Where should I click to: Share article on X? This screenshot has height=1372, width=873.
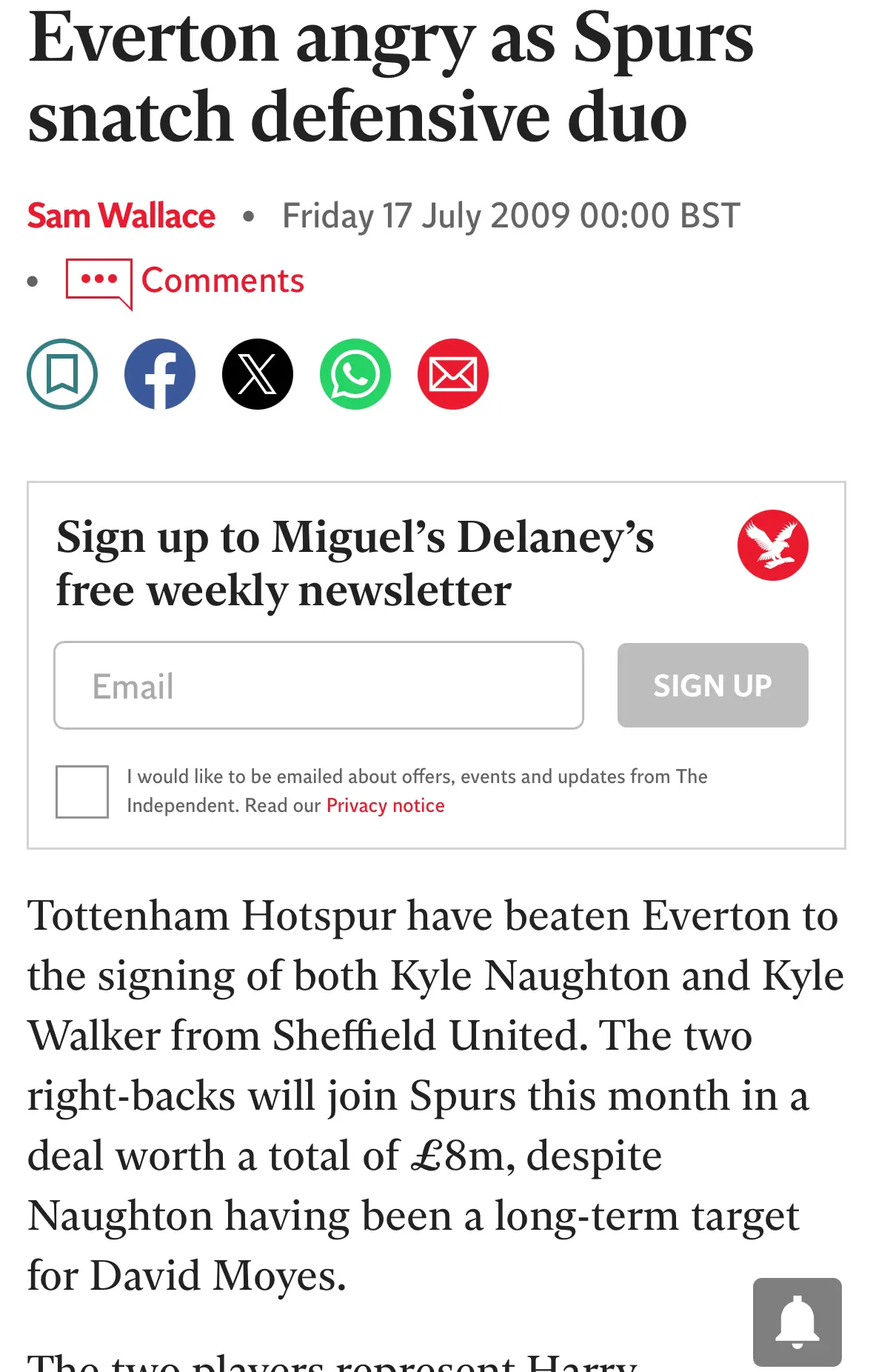click(258, 374)
